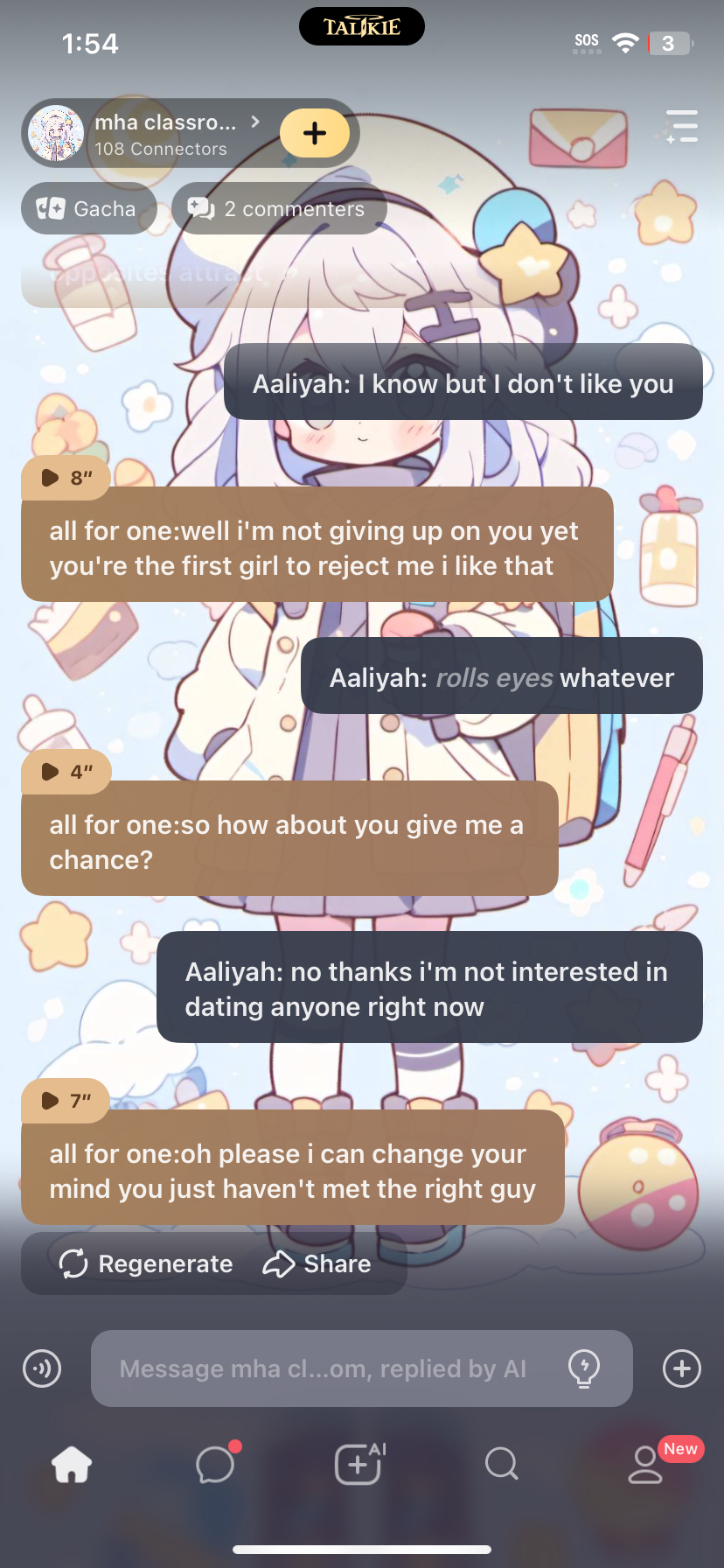Go to the Home tab

(x=72, y=1464)
